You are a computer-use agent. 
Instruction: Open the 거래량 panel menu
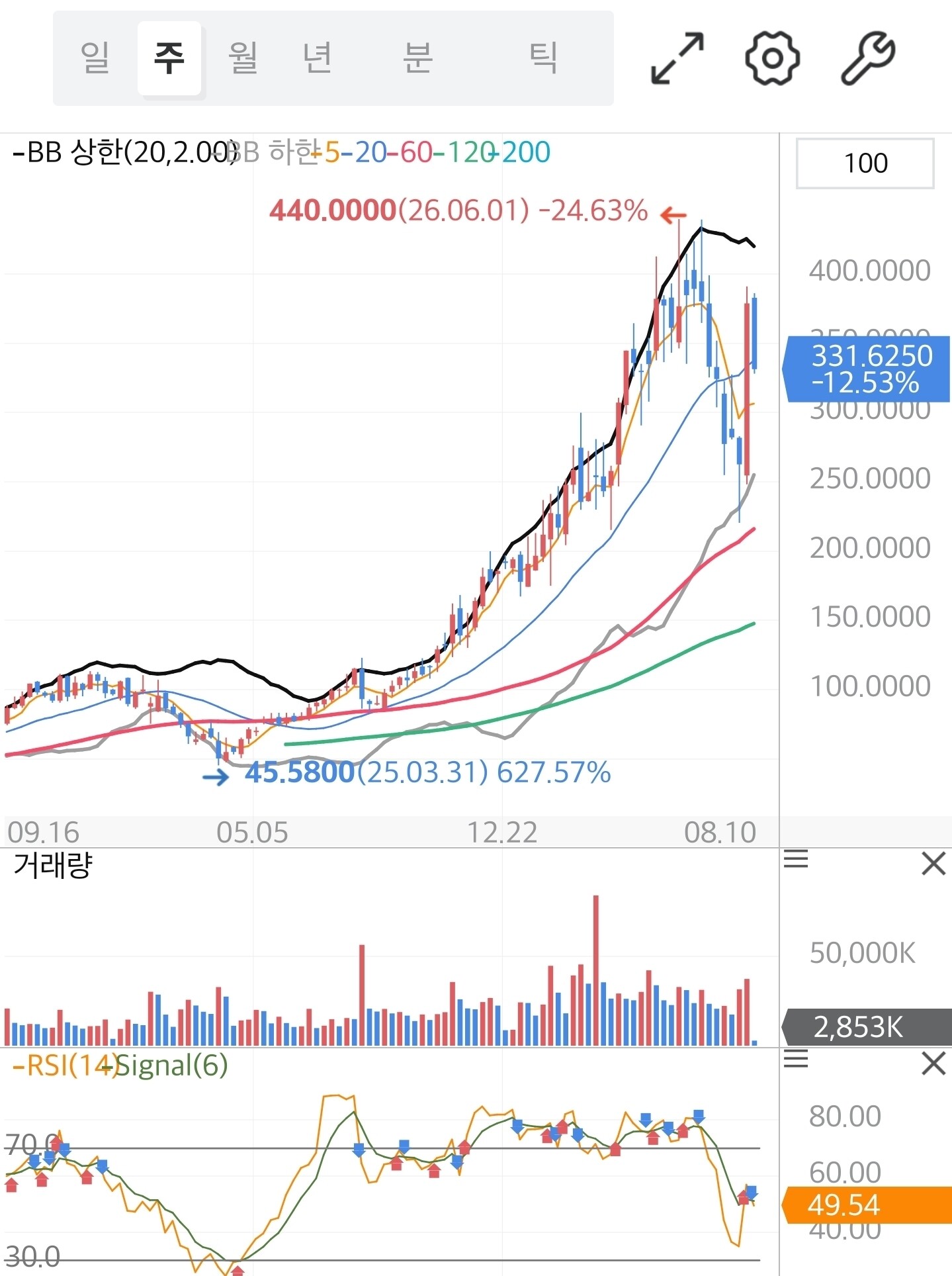796,860
